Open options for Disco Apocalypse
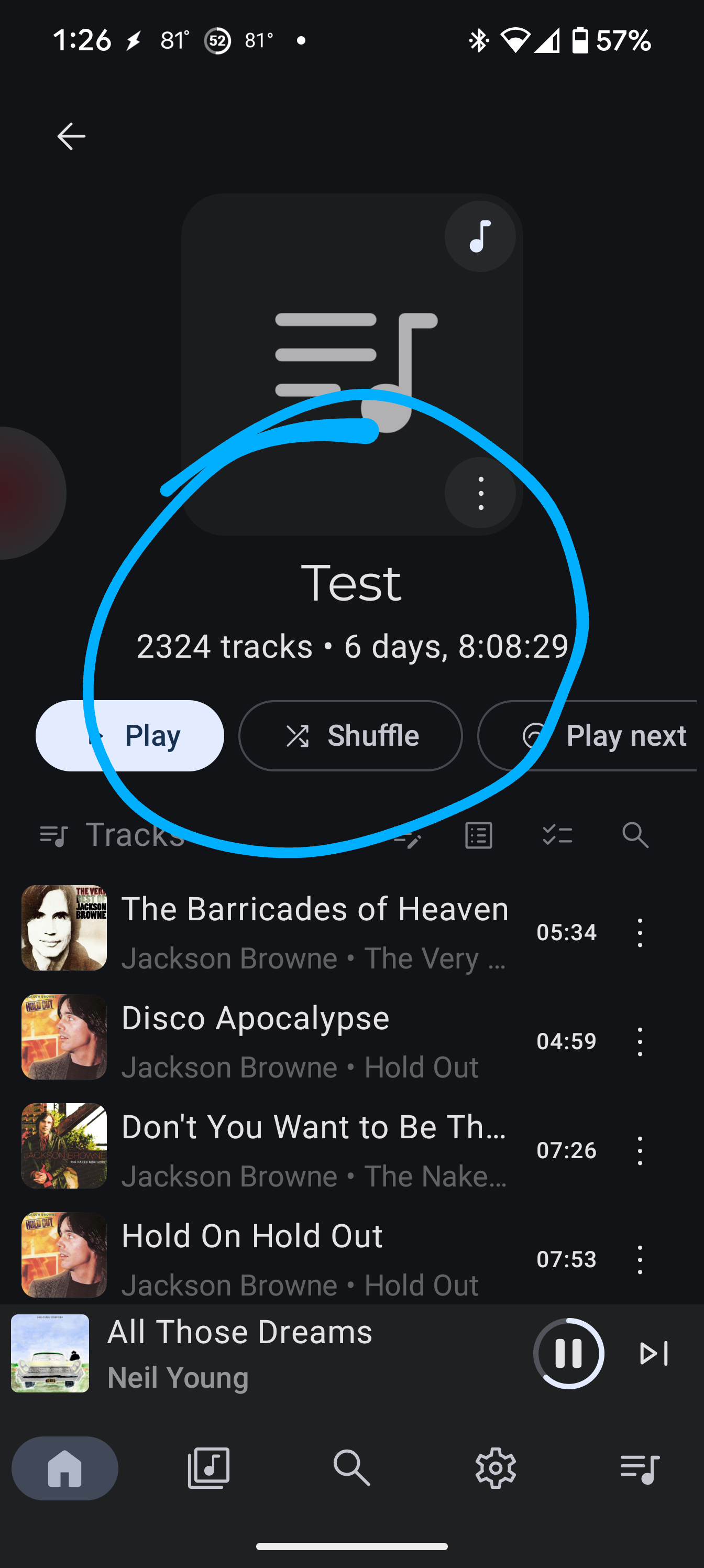The height and width of the screenshot is (1568, 704). coord(640,1041)
